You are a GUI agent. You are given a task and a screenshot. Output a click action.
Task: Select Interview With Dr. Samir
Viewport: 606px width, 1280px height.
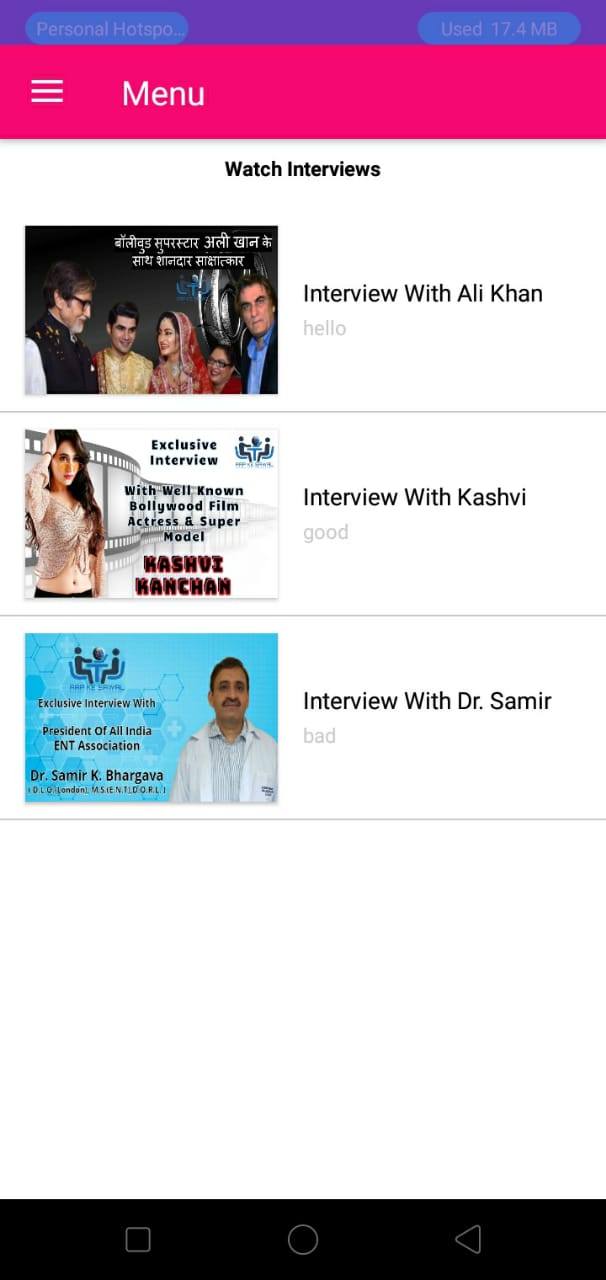pos(427,702)
